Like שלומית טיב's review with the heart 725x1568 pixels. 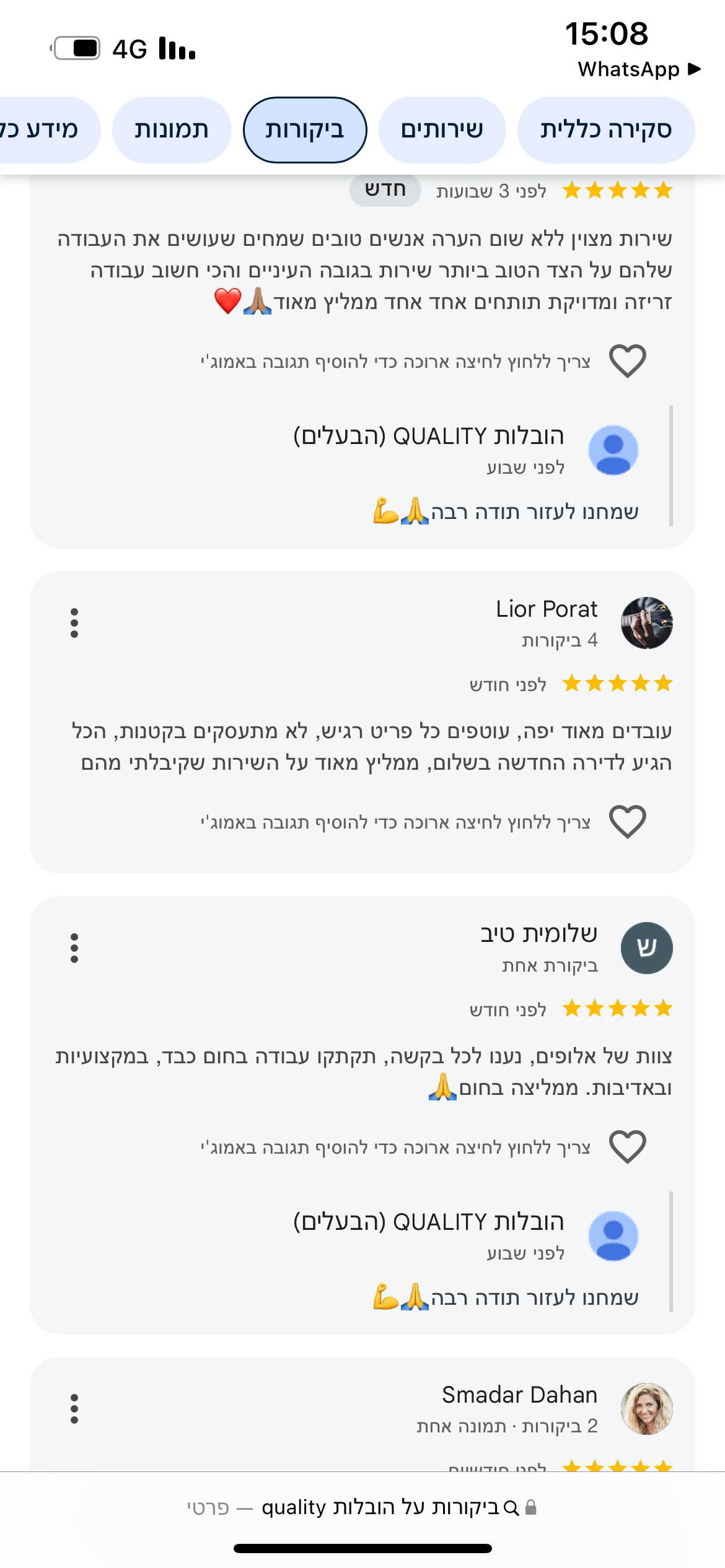tap(628, 1147)
